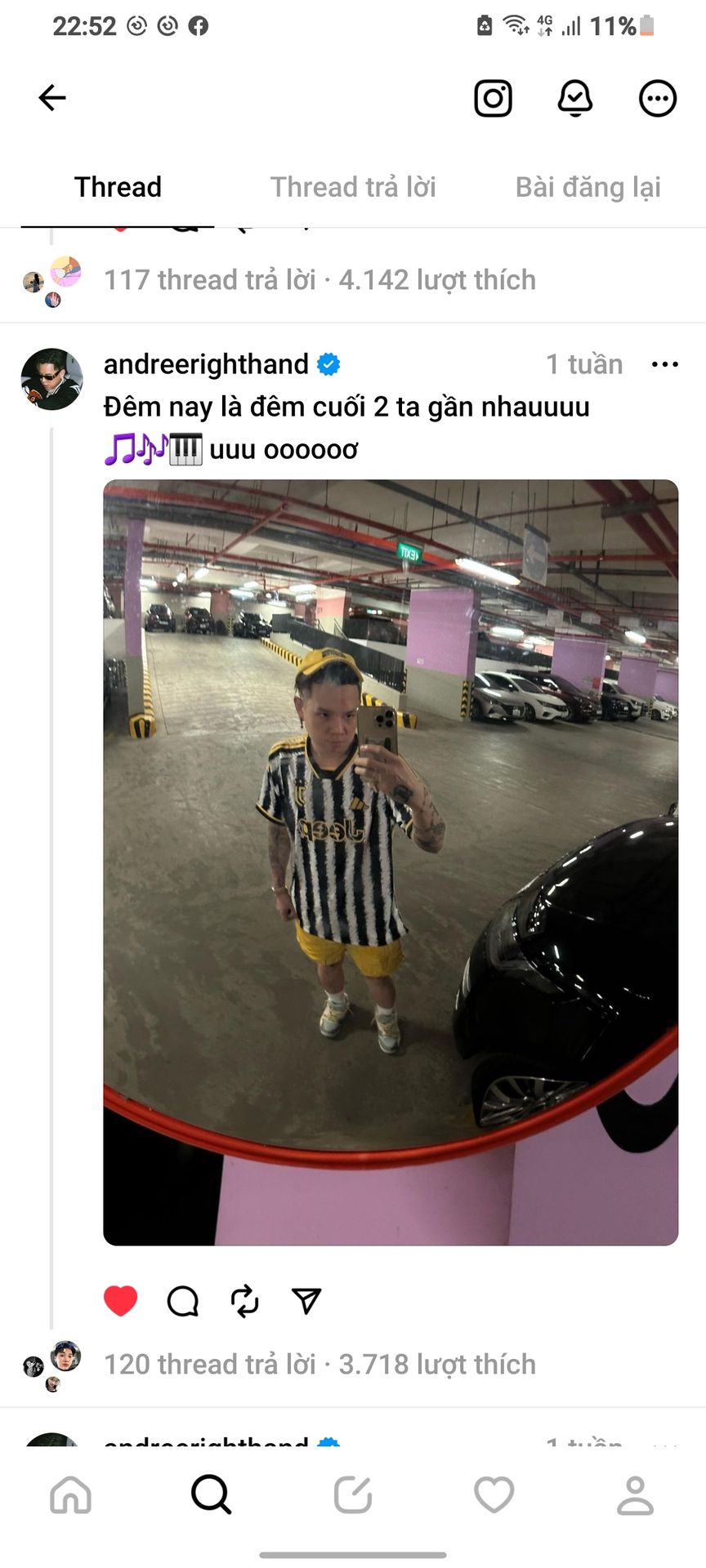Repost the Đêm nay thread

coord(245,1301)
